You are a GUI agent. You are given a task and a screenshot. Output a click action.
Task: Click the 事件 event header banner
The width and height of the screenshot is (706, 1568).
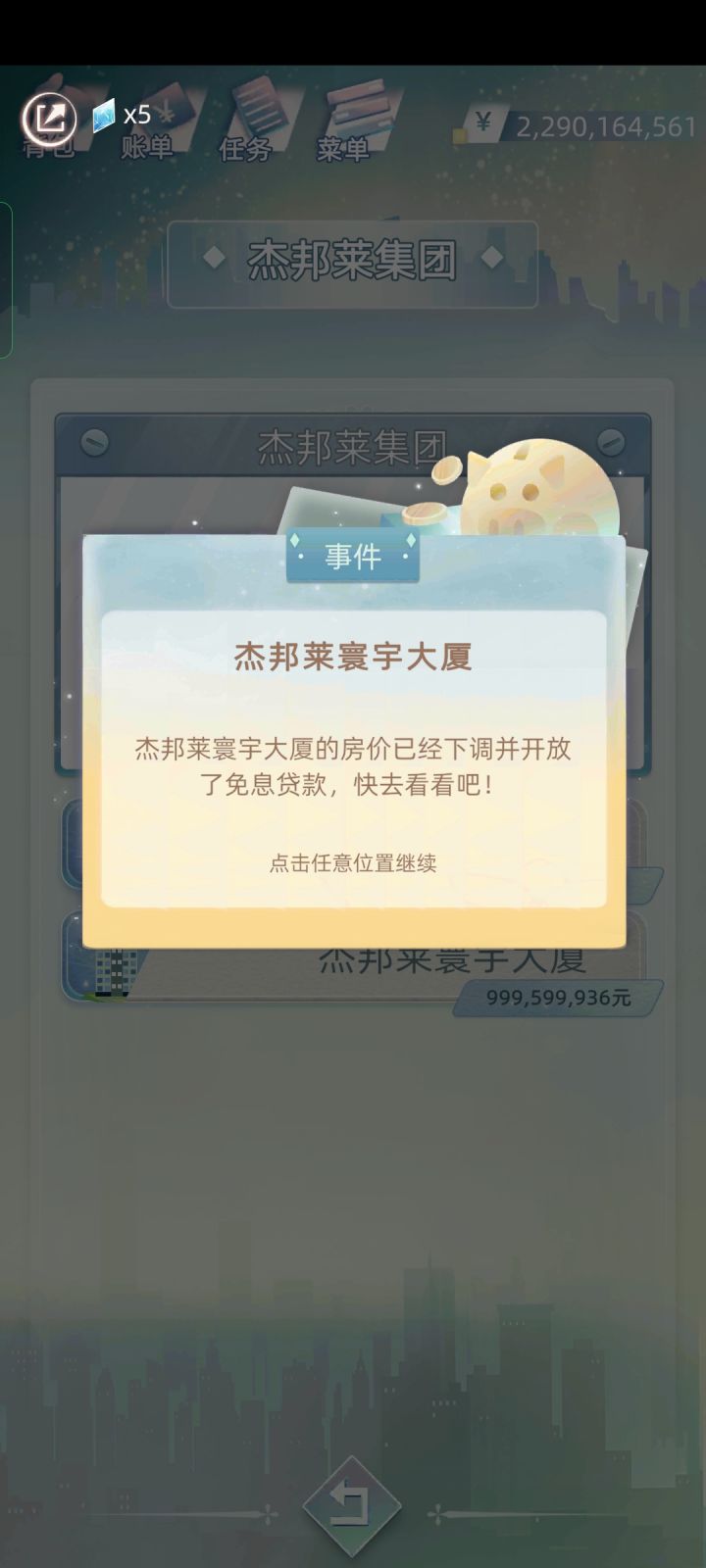(x=353, y=556)
